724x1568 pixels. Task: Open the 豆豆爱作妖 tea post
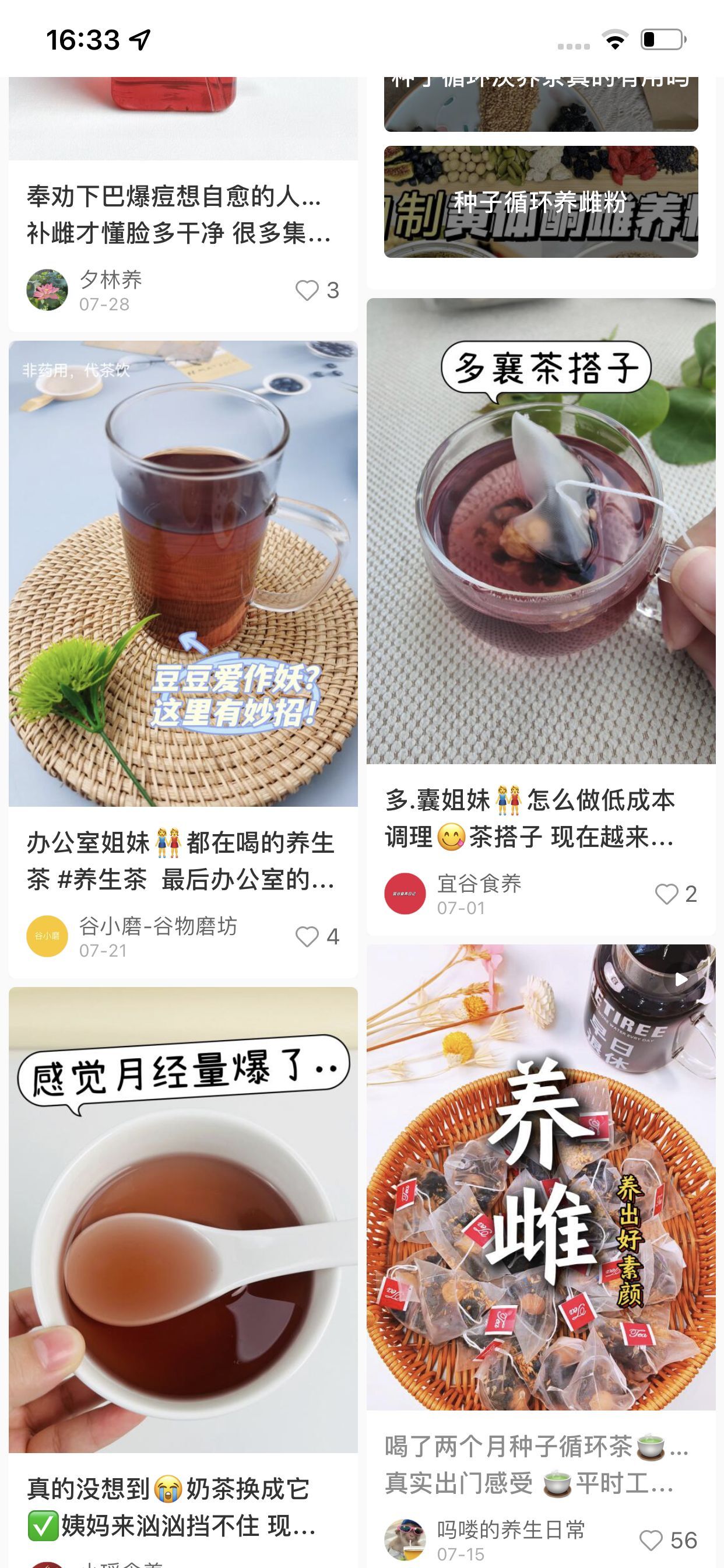coord(183,573)
